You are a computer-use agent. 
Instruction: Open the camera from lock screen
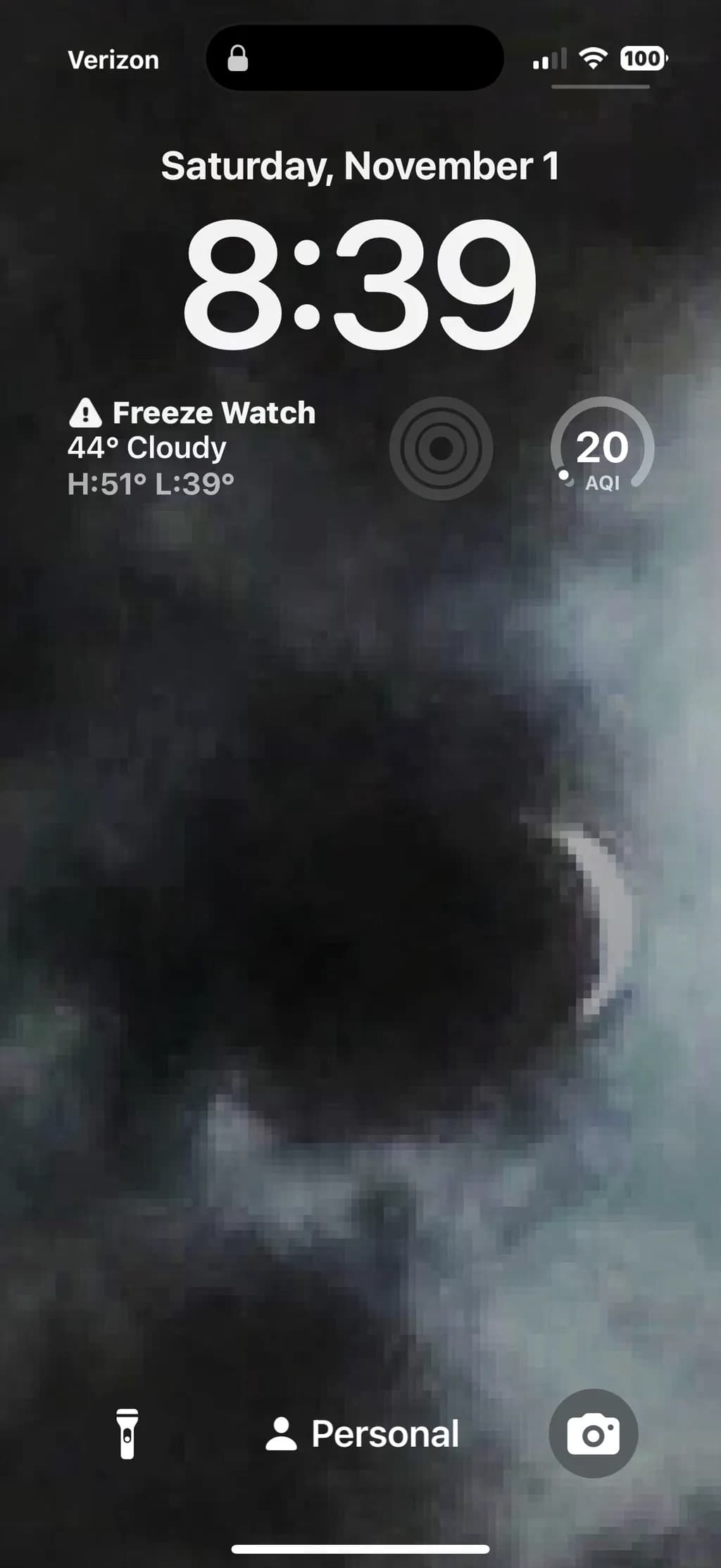tap(594, 1433)
